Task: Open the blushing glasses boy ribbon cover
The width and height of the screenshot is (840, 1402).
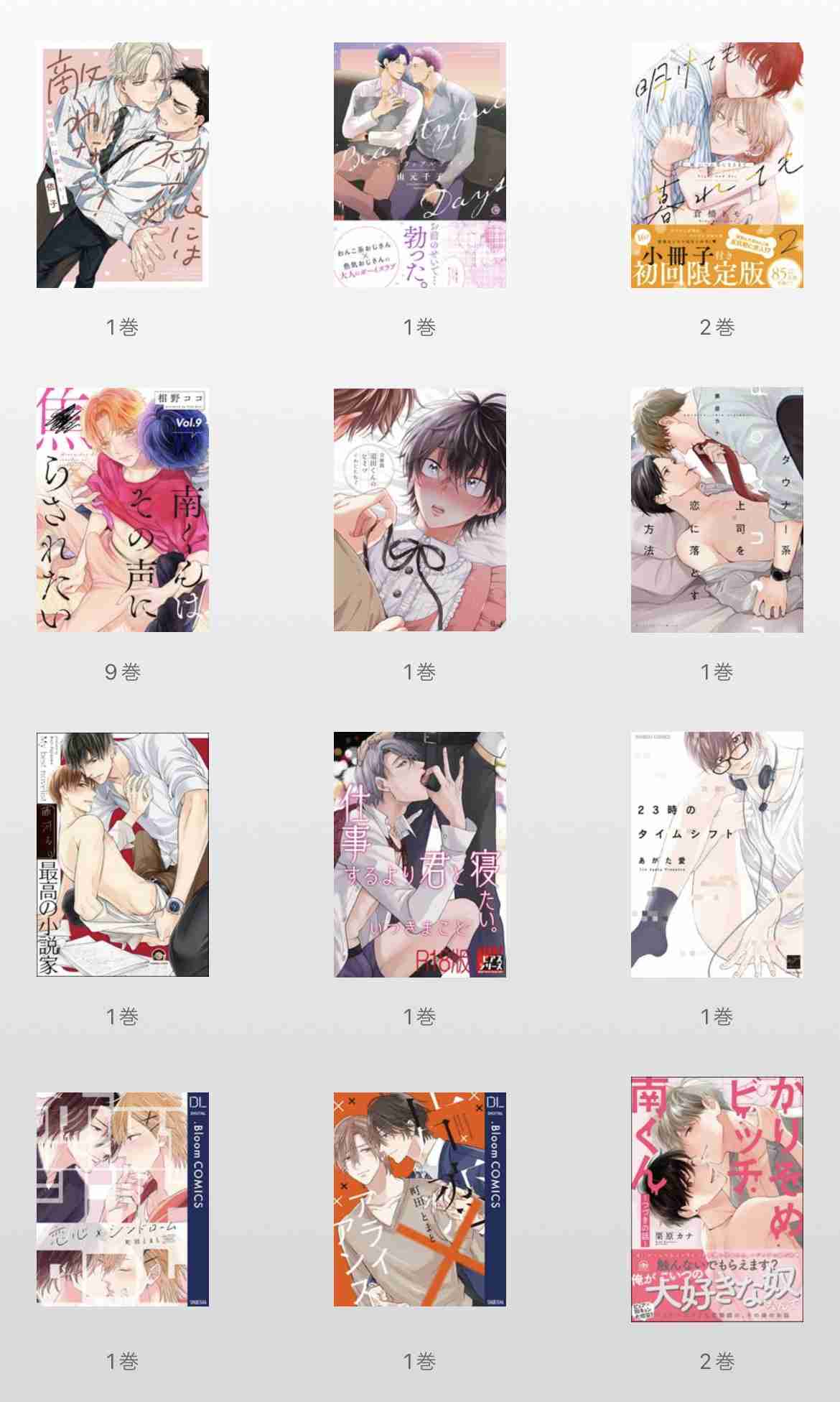Action: [x=420, y=510]
